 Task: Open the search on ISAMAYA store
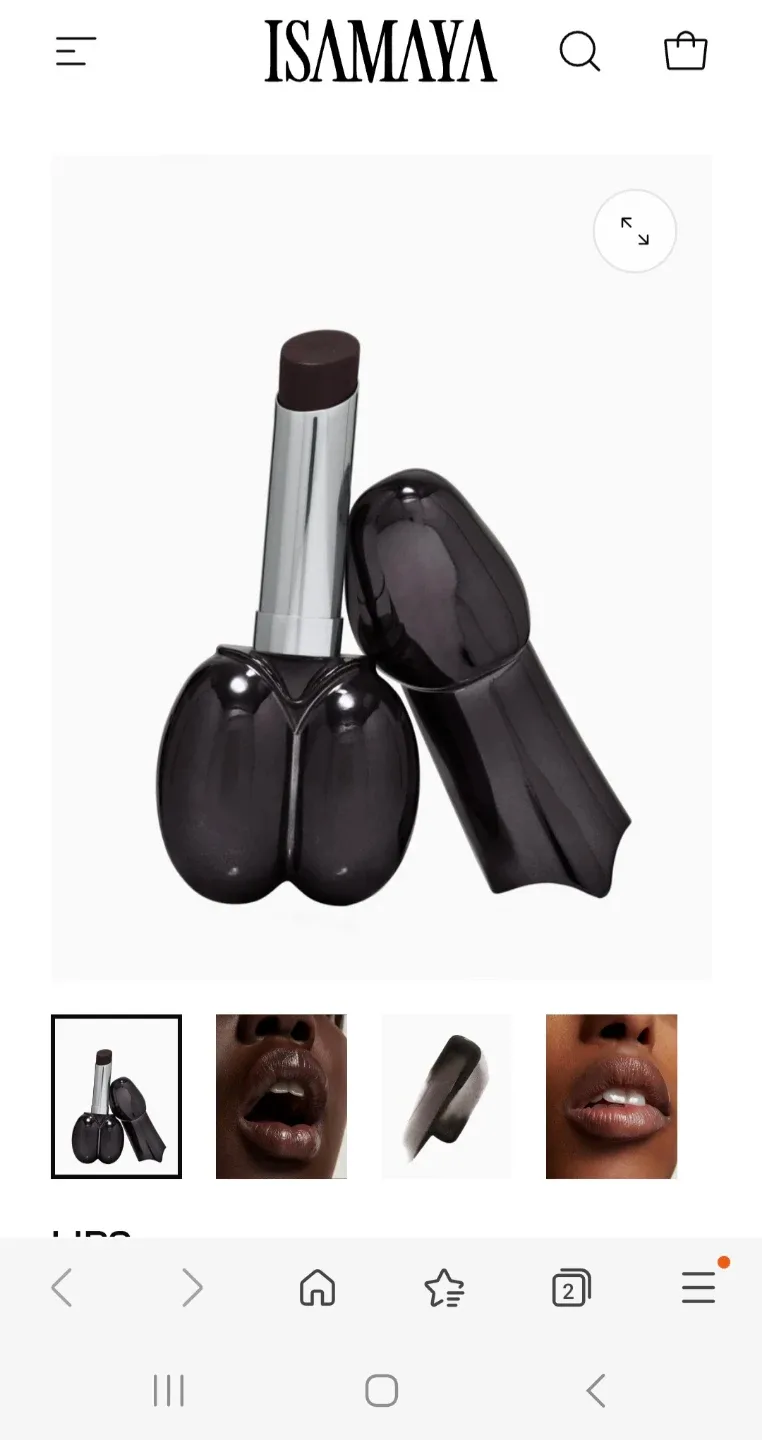pyautogui.click(x=580, y=53)
